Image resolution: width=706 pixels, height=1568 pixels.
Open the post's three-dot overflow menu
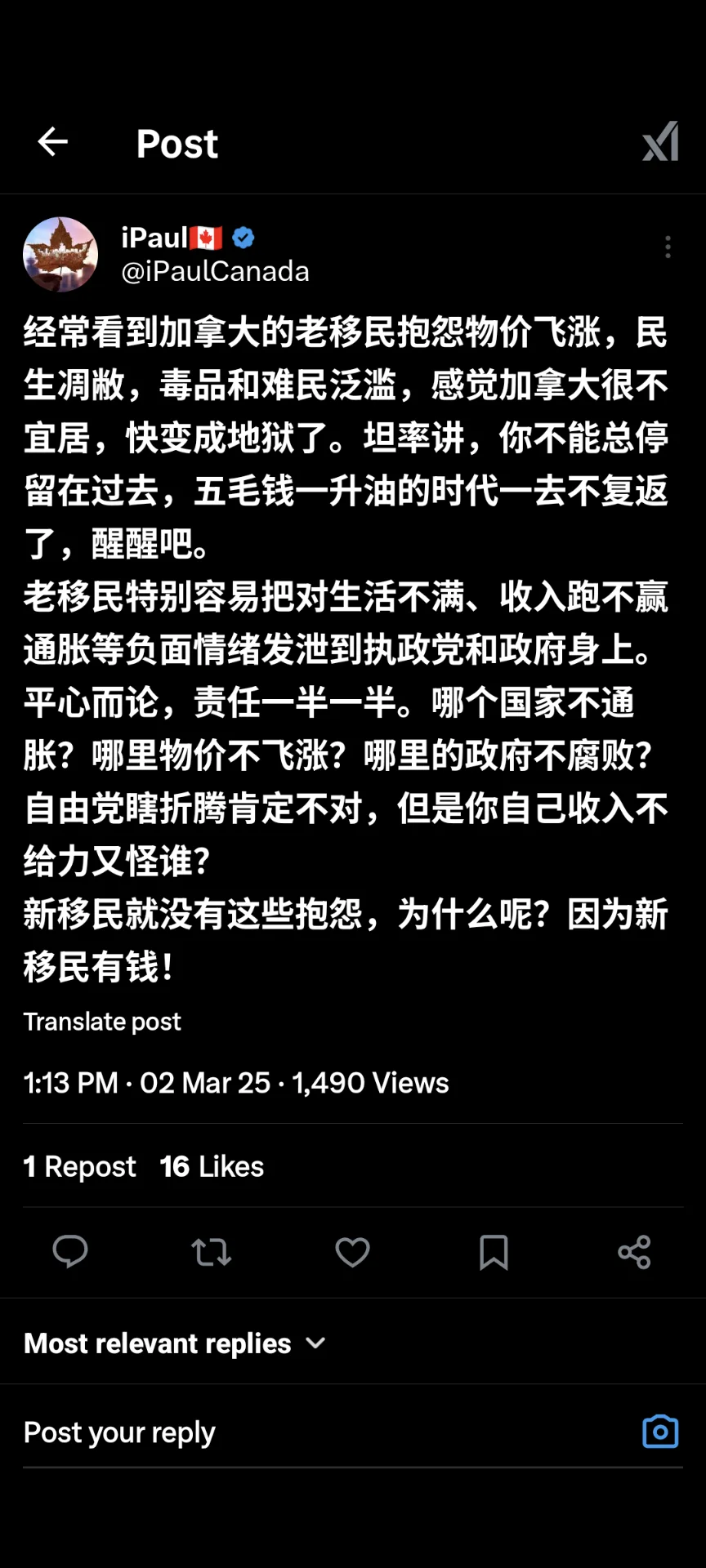click(x=668, y=247)
